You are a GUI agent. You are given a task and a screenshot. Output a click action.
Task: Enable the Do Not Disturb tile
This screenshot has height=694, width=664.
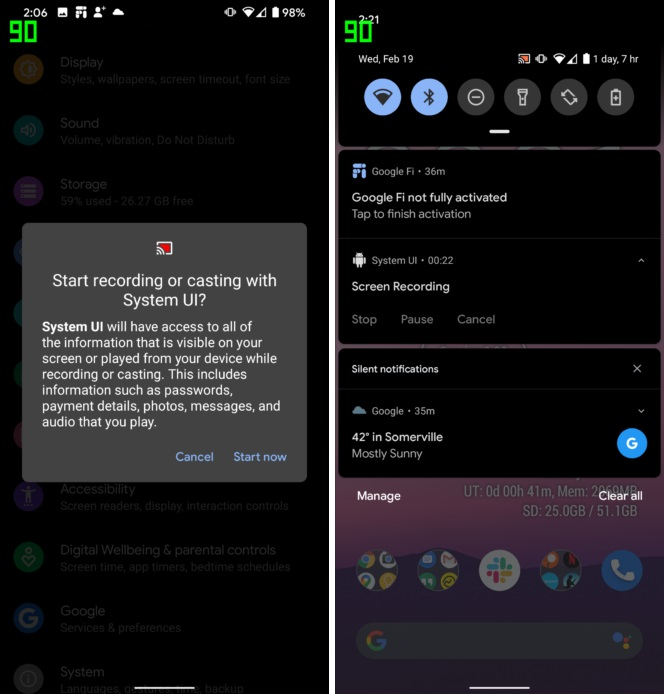click(476, 97)
